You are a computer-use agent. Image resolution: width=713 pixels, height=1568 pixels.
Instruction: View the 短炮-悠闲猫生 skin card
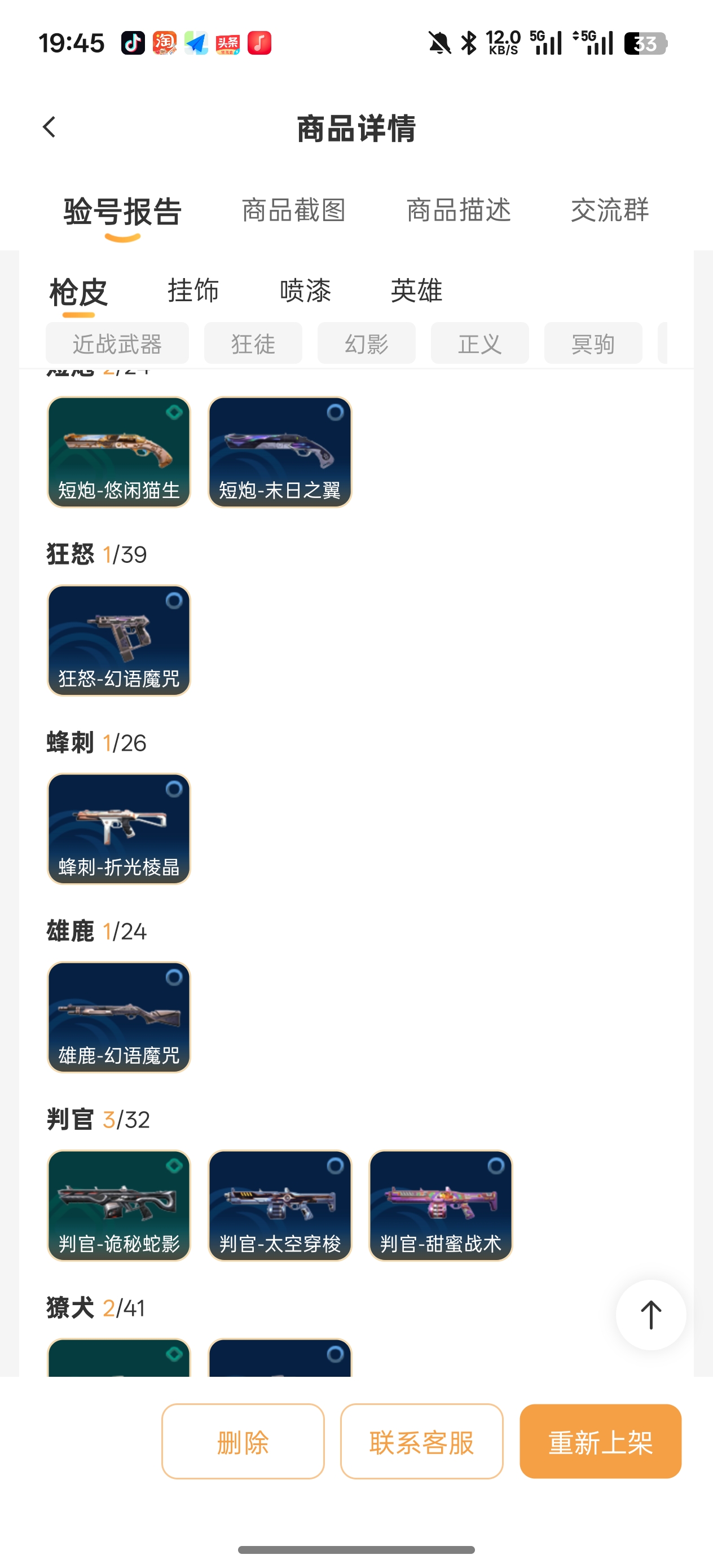pos(118,452)
